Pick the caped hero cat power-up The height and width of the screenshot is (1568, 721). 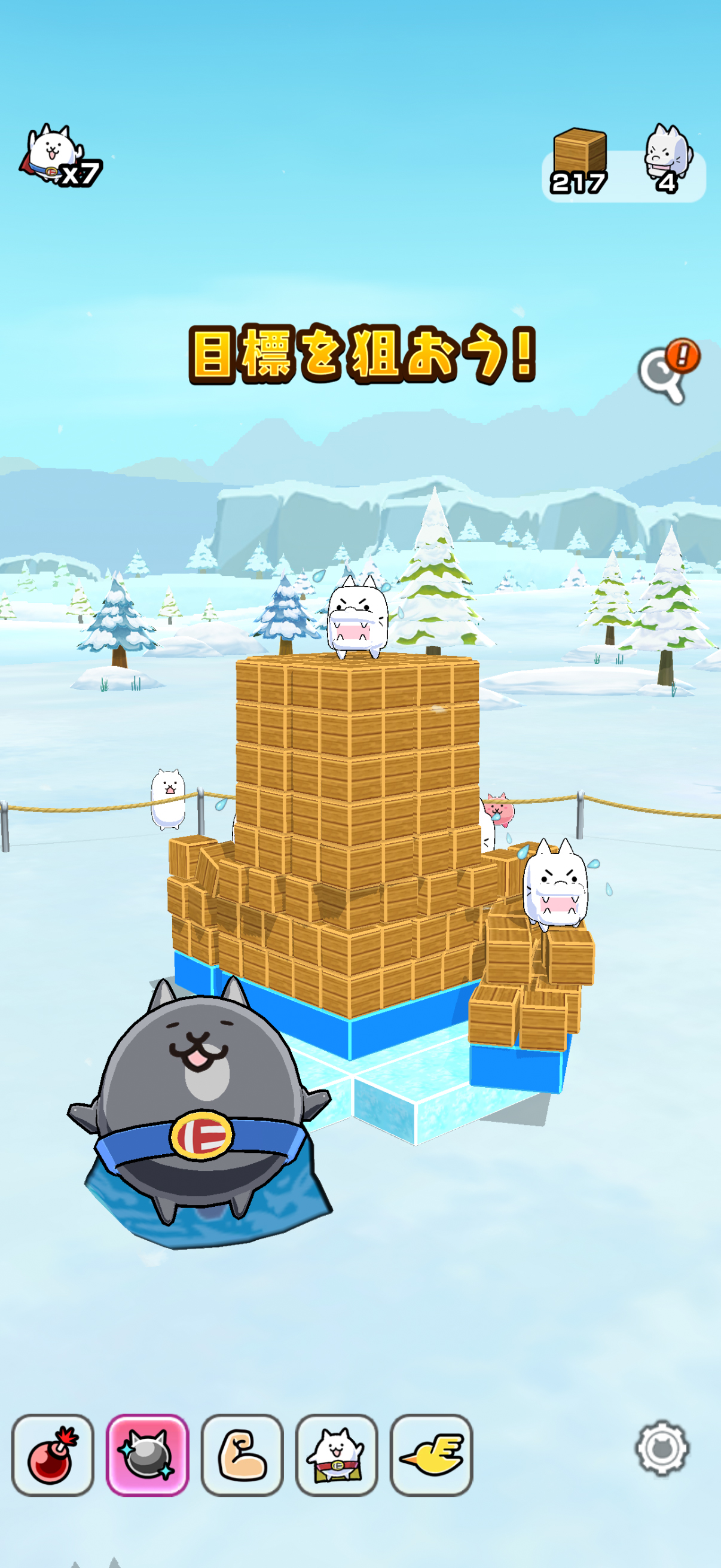pos(337,1454)
